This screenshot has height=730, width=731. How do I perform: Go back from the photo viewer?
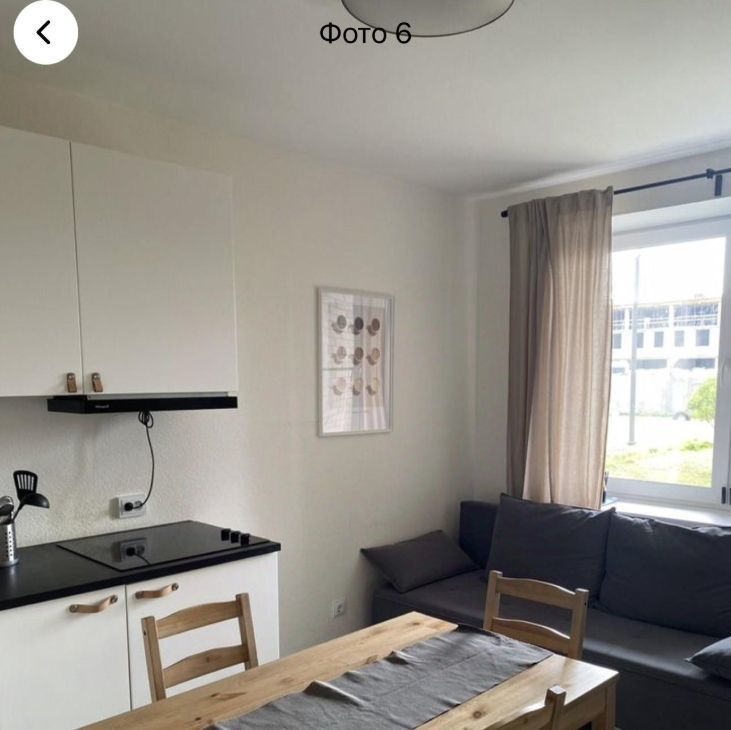tap(45, 33)
